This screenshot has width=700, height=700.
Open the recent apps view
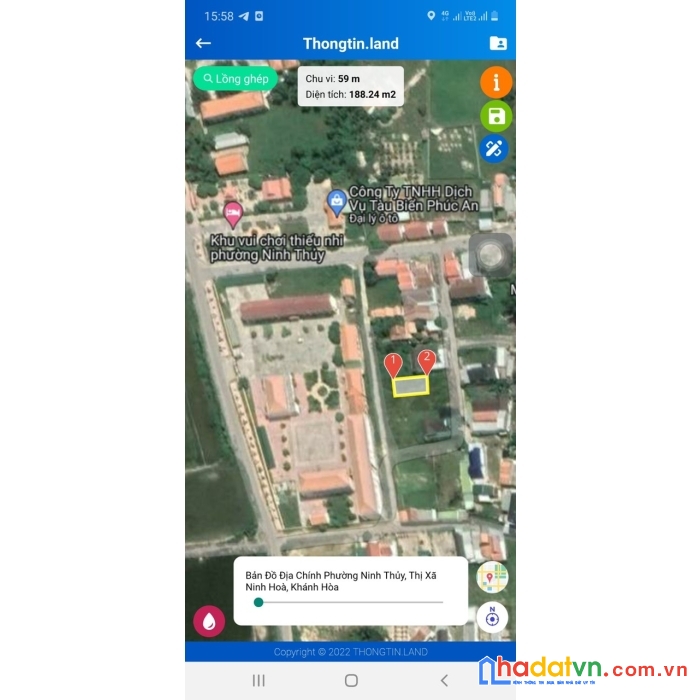[259, 680]
